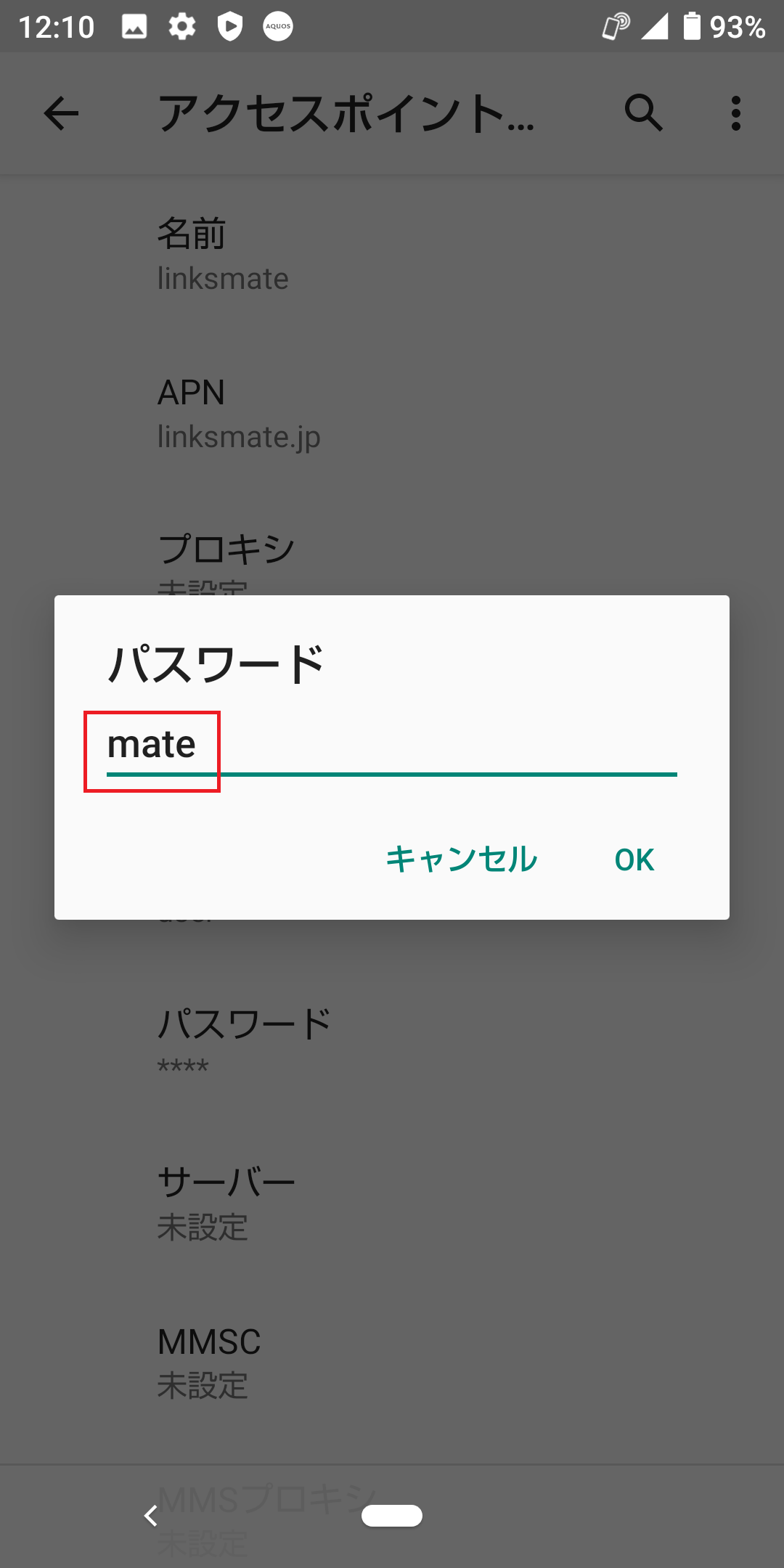Tap the AQUOS notification icon
784x1568 pixels.
(x=278, y=26)
